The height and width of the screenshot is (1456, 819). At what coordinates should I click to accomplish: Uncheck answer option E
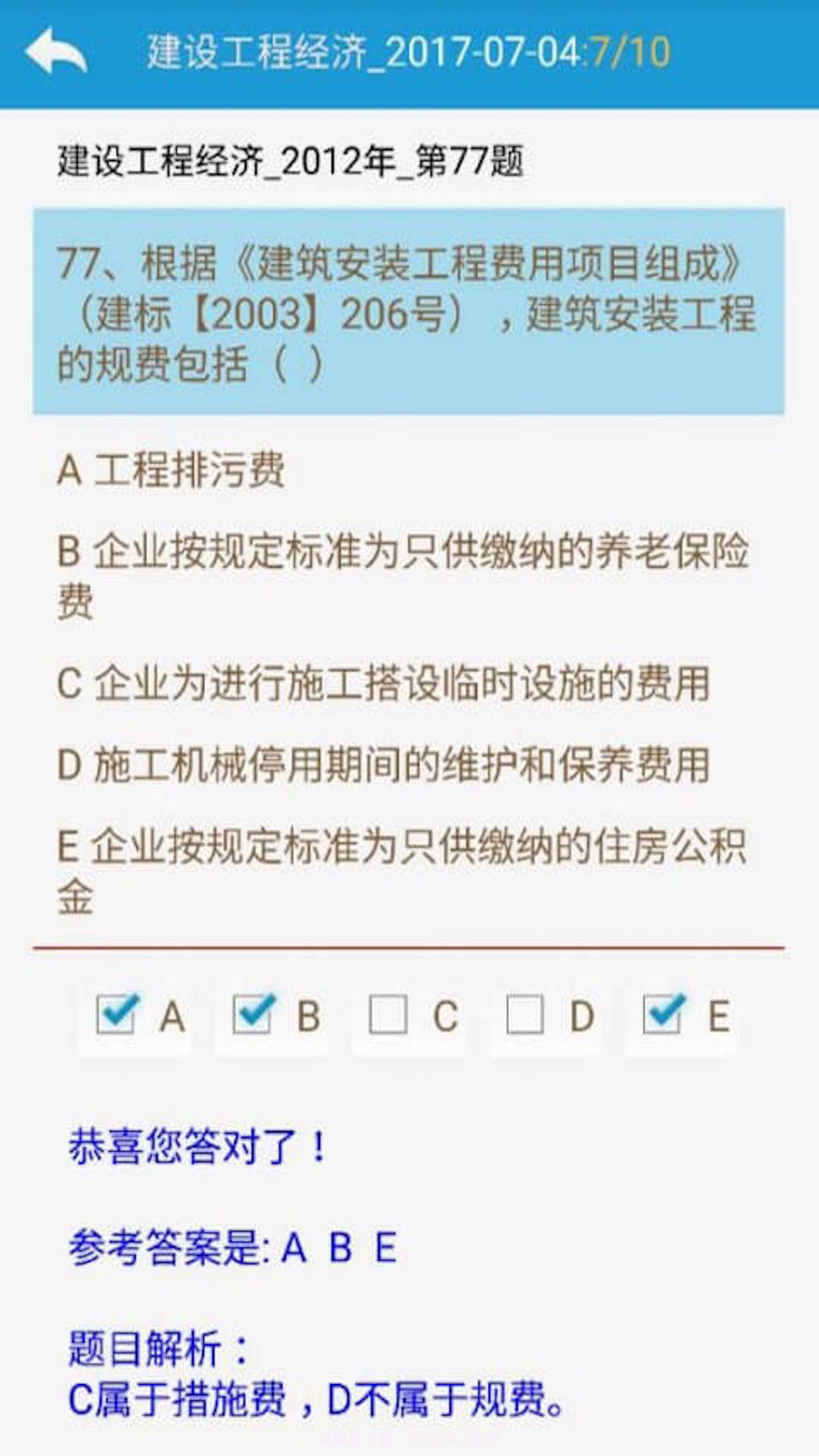(x=663, y=1015)
